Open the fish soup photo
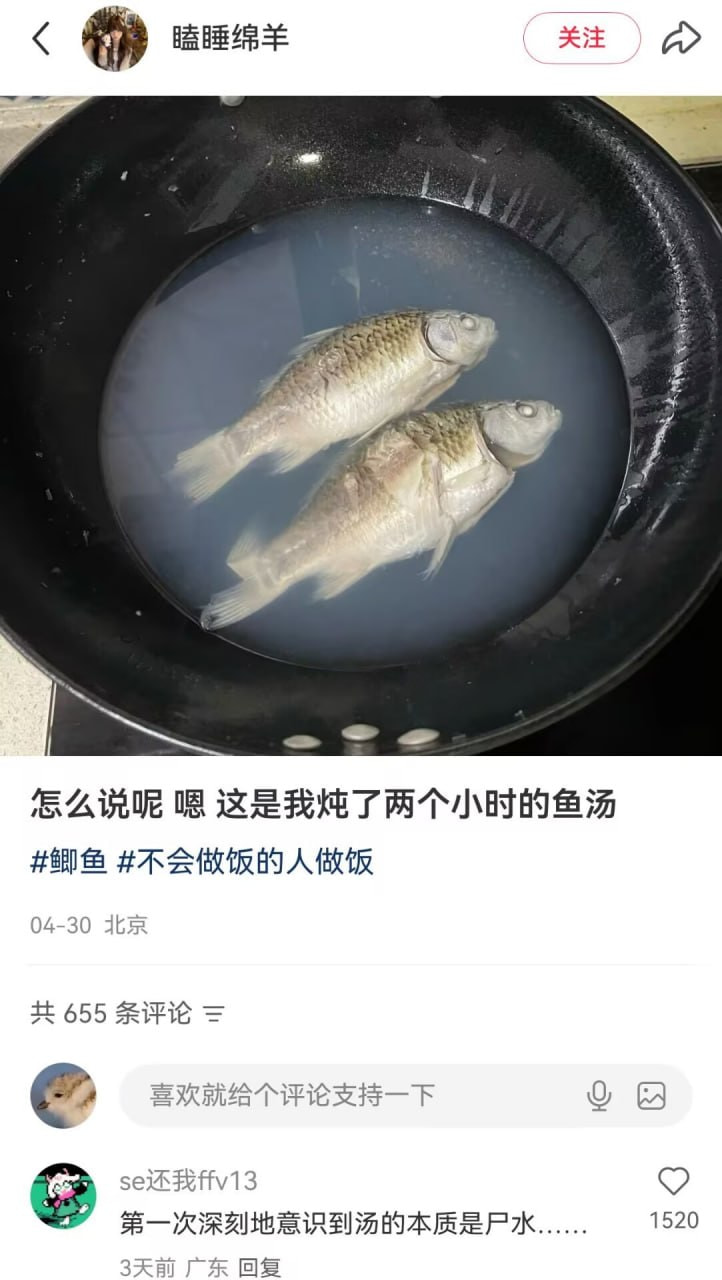Image resolution: width=722 pixels, height=1280 pixels. [x=361, y=425]
